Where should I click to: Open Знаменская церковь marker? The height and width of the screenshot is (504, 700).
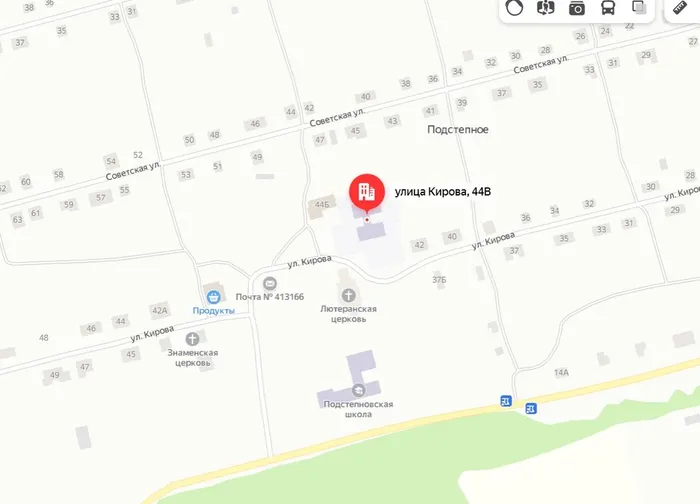(x=191, y=339)
